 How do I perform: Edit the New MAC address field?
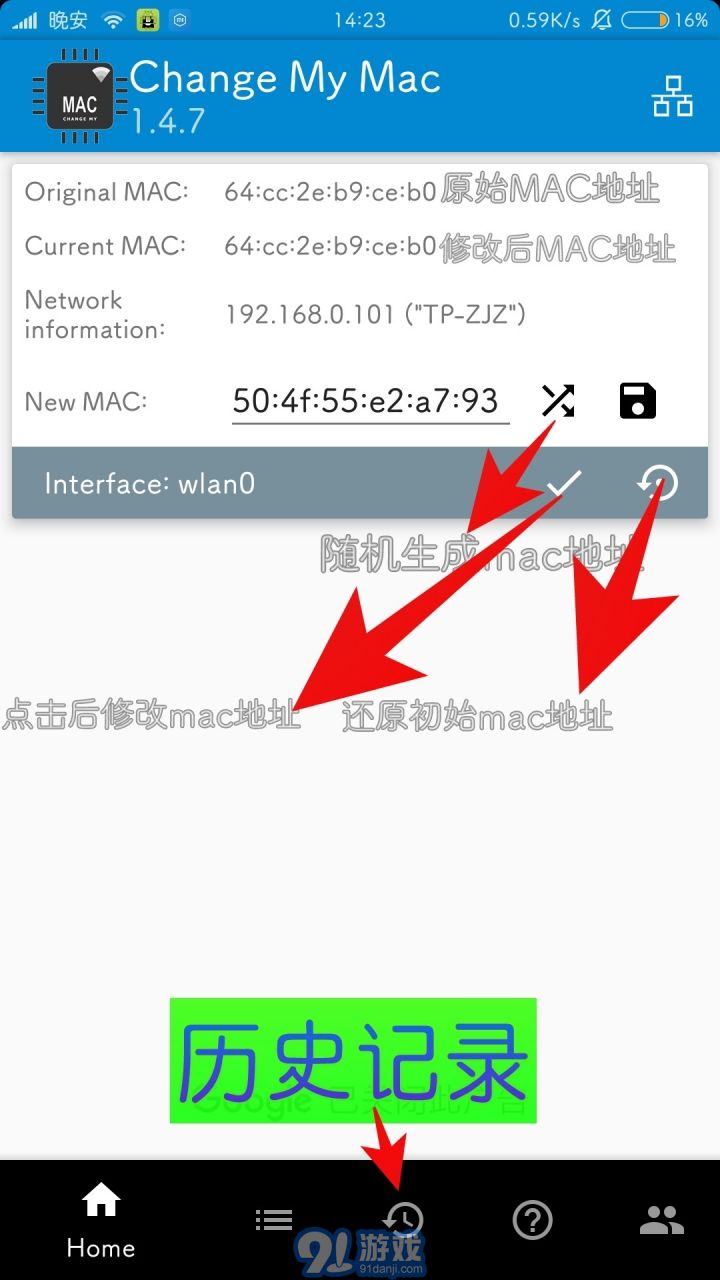click(x=370, y=401)
